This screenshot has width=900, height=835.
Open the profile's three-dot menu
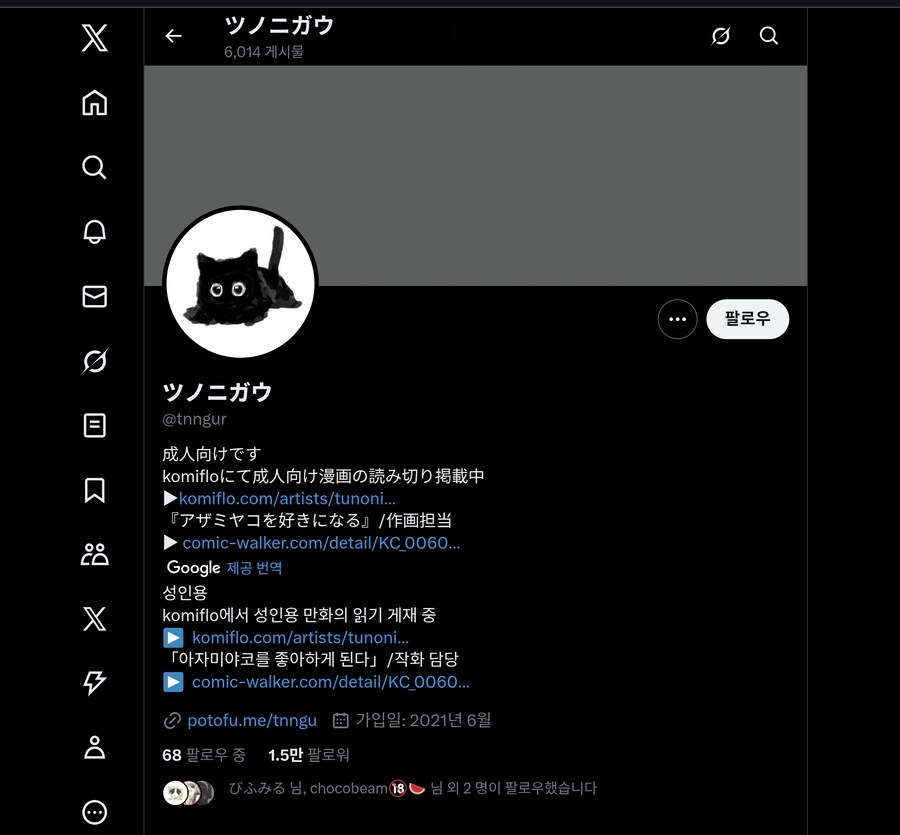tap(677, 319)
